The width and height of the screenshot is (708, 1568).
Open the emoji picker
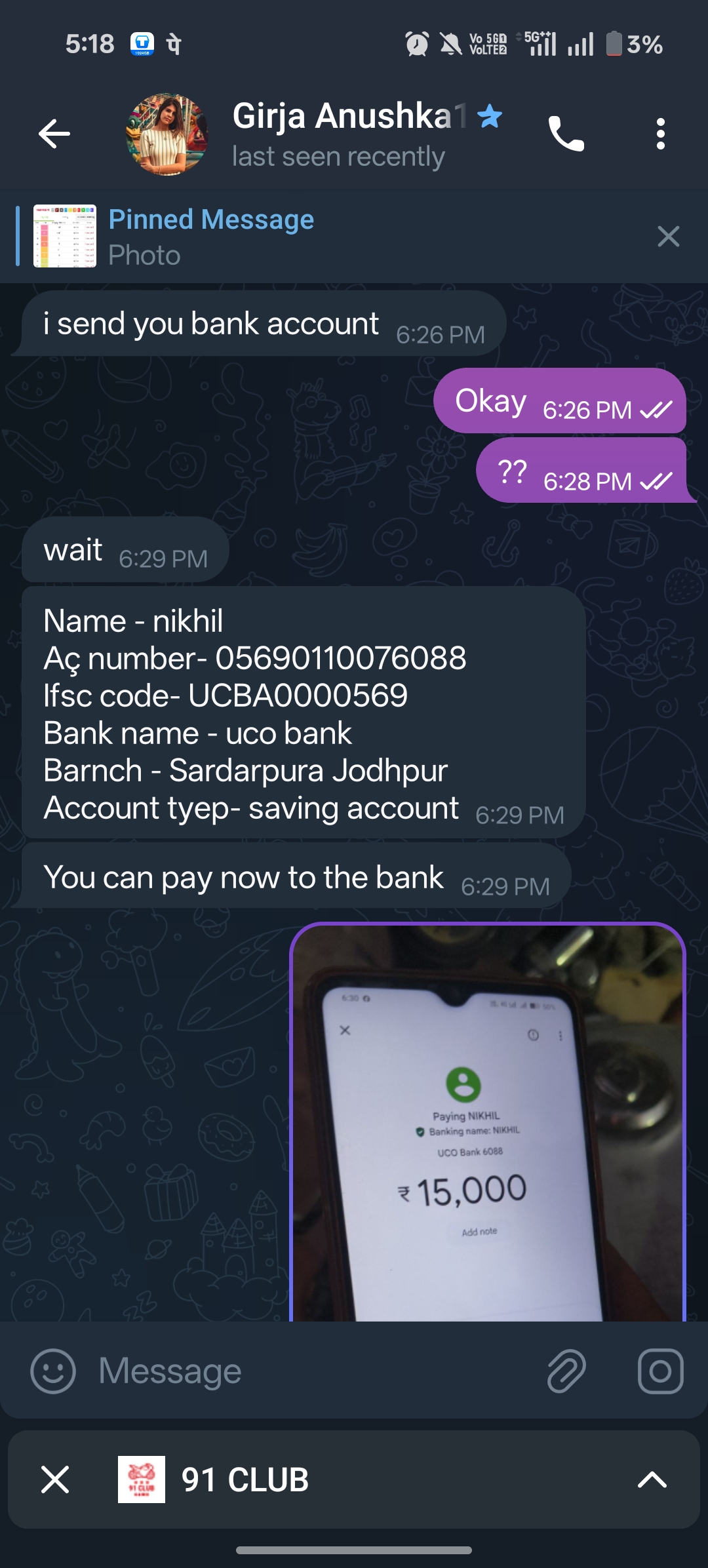tap(53, 1371)
